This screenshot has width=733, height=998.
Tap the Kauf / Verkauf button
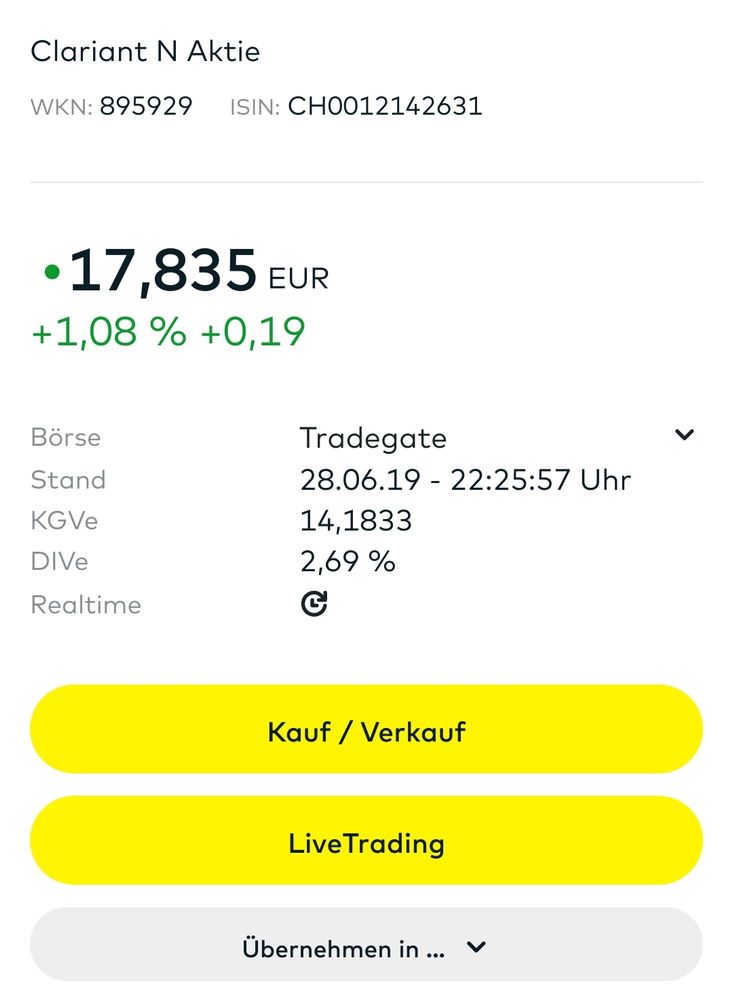coord(366,731)
